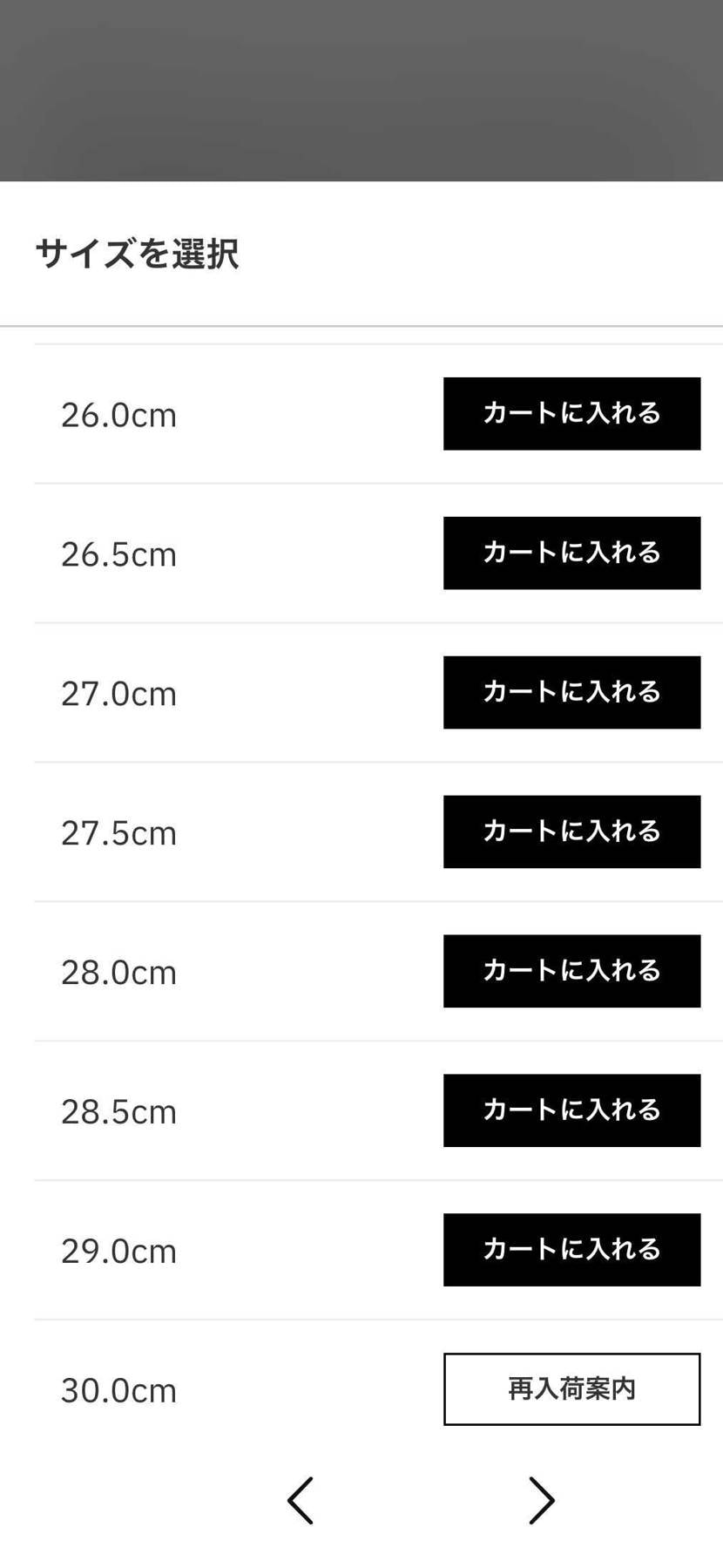The width and height of the screenshot is (723, 1568).
Task: Add the 27.5cm size to cart
Action: [x=571, y=832]
